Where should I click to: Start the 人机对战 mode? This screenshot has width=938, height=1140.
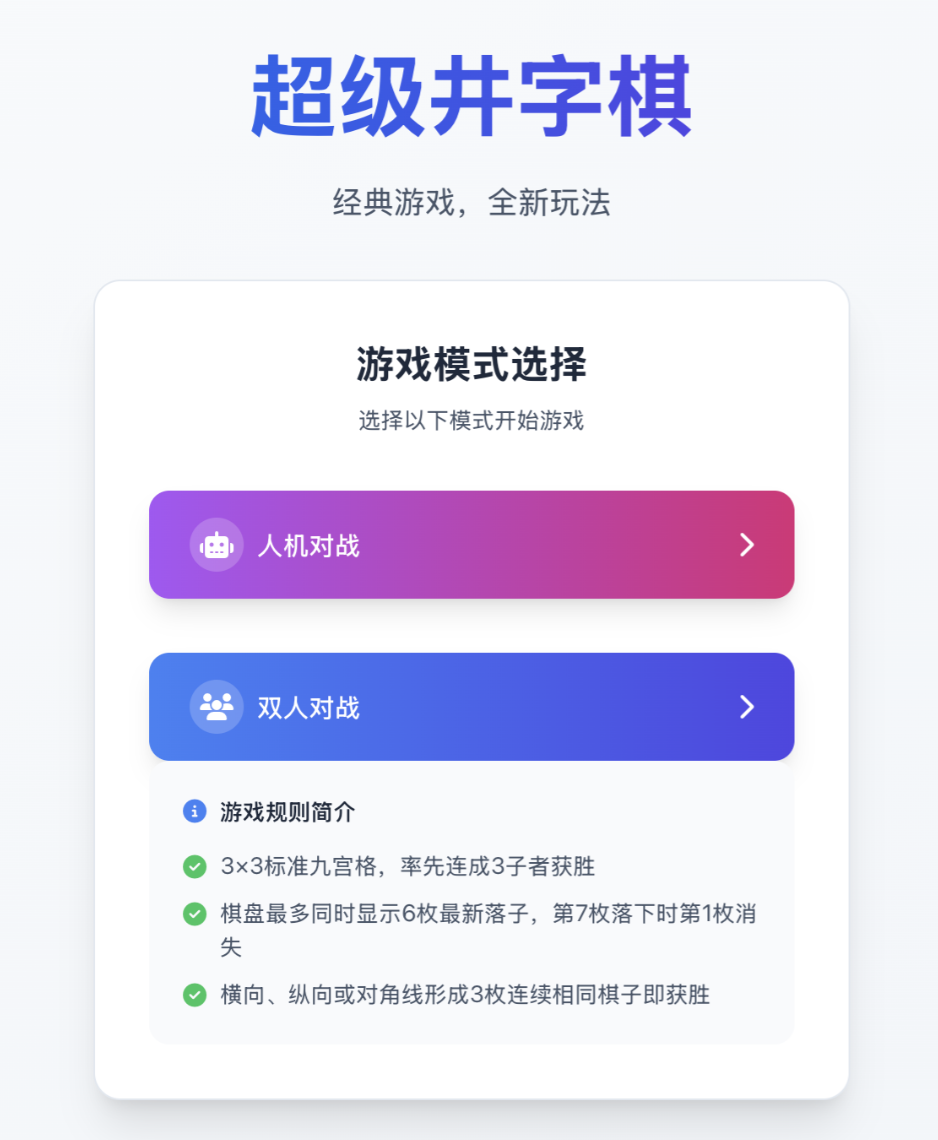point(471,545)
